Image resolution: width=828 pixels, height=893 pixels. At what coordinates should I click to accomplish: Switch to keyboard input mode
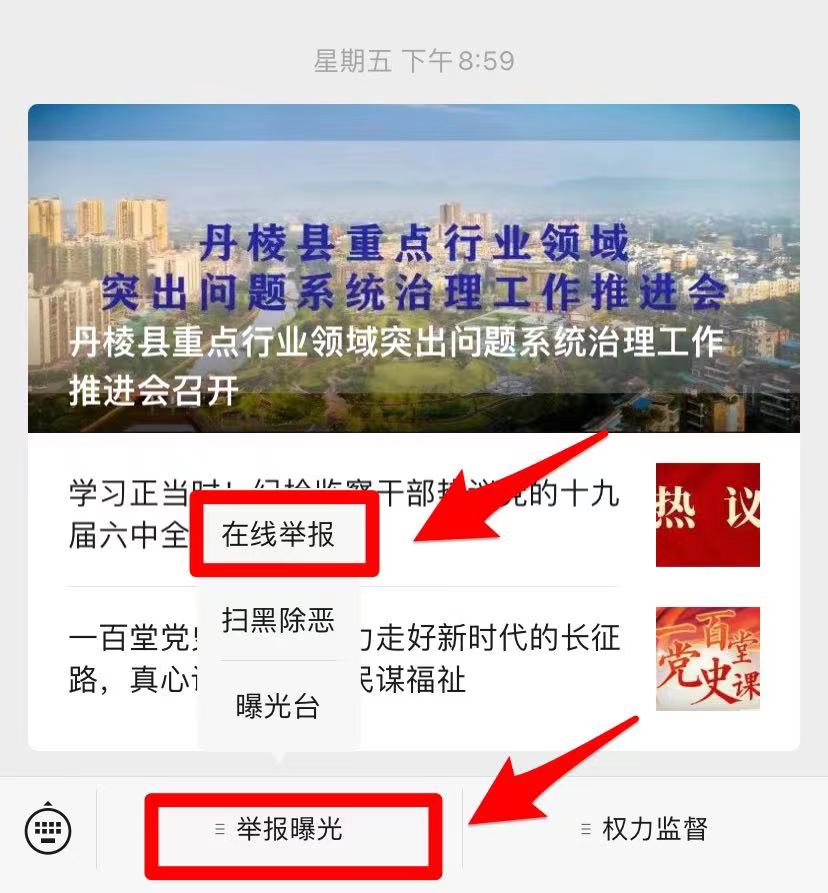pyautogui.click(x=47, y=829)
